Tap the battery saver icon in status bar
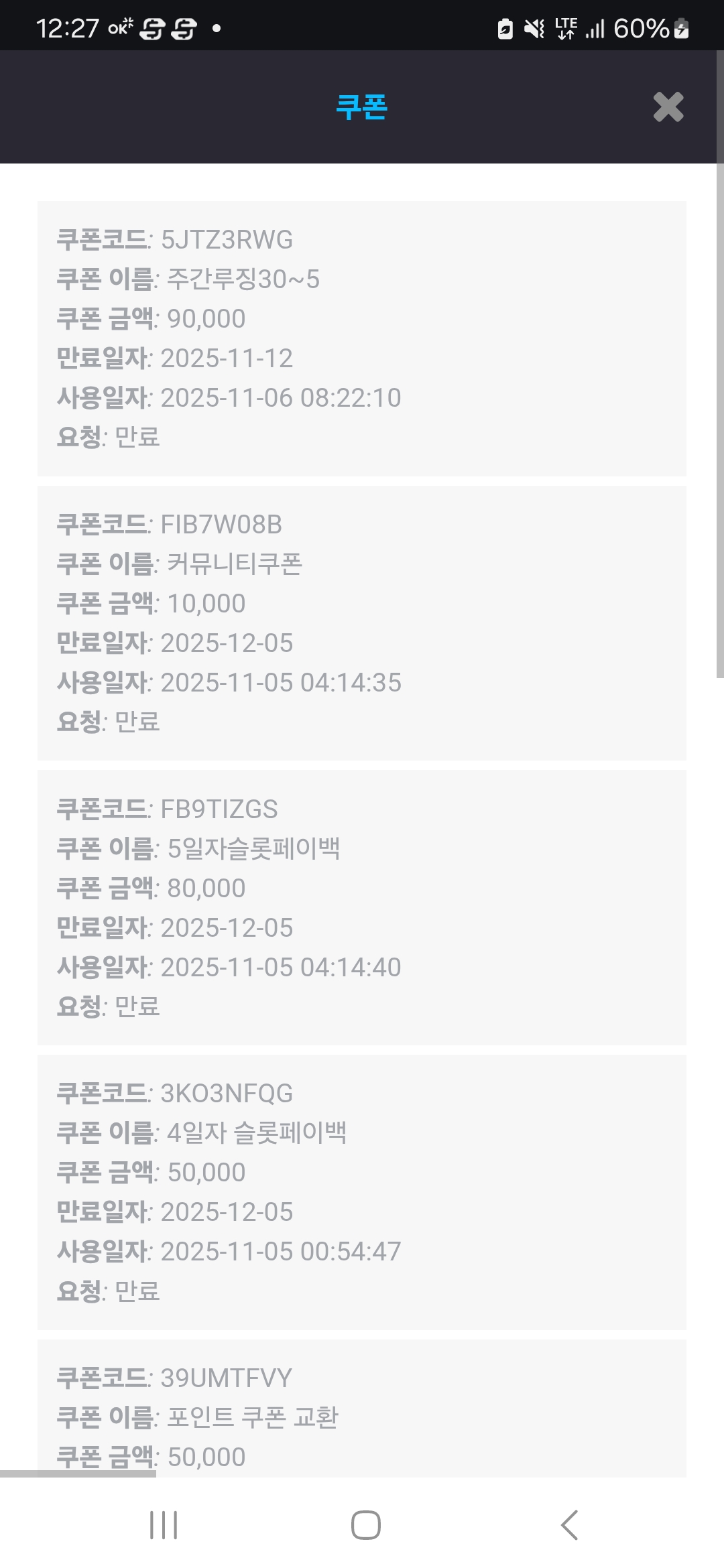The image size is (724, 1568). [x=504, y=27]
